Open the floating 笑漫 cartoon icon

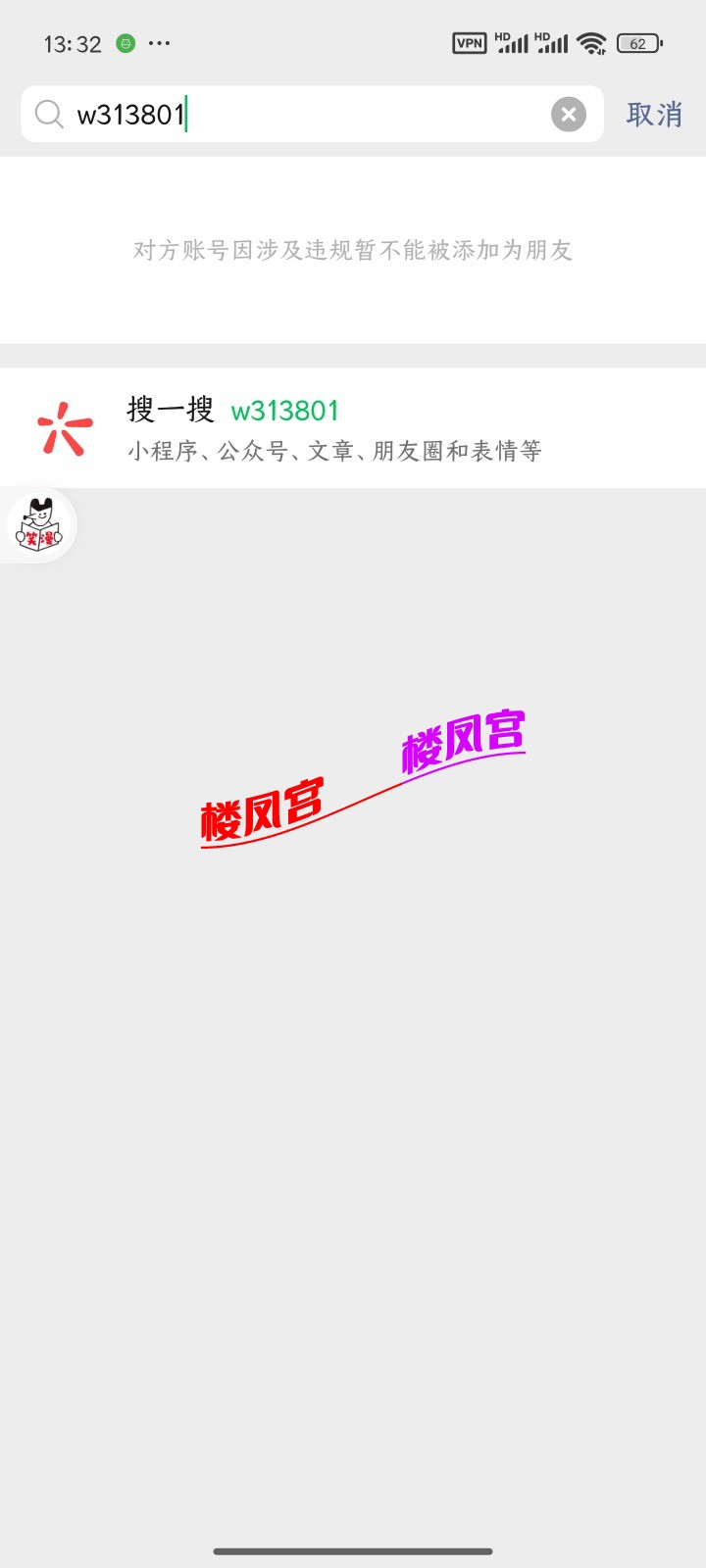point(39,525)
